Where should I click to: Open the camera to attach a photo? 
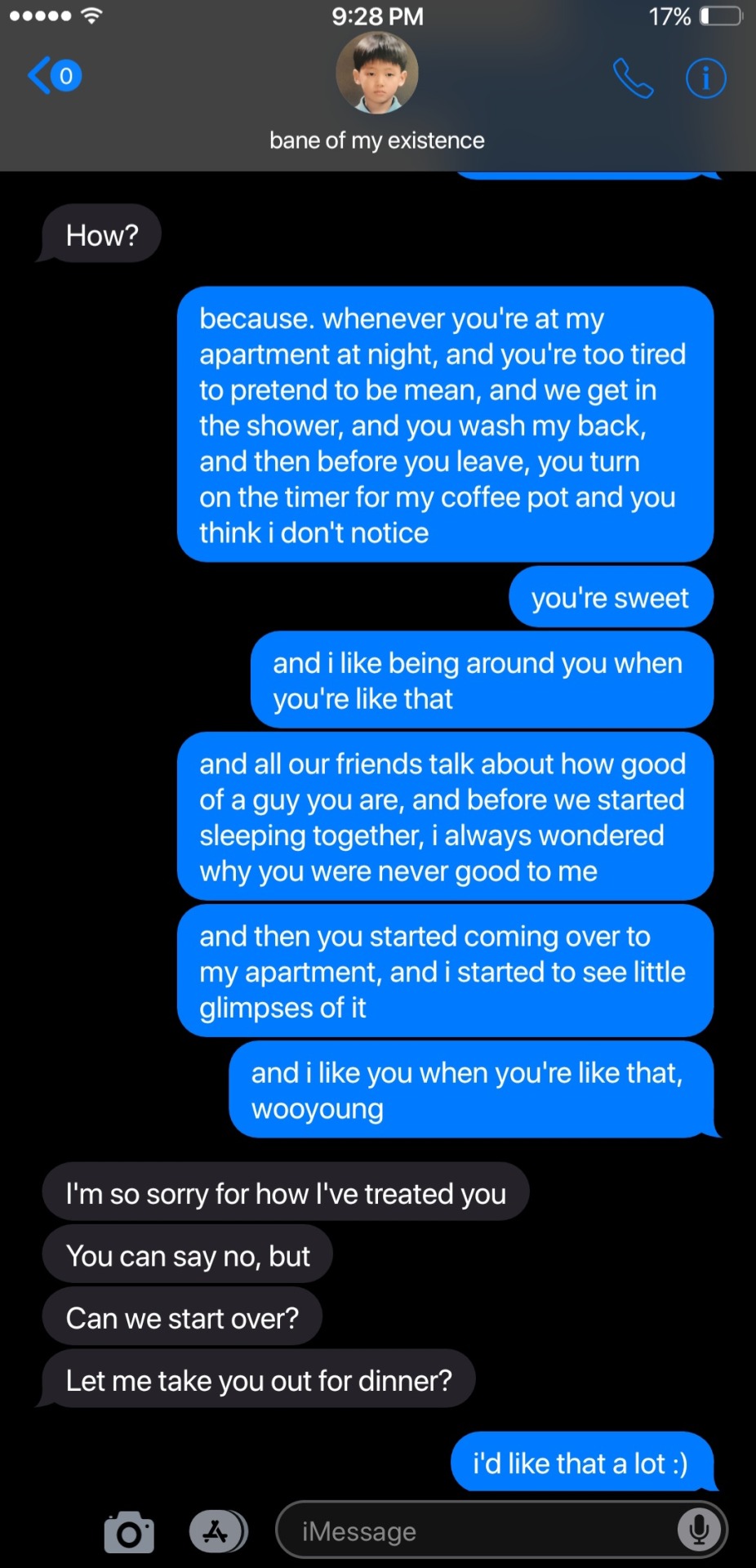coord(129,1532)
